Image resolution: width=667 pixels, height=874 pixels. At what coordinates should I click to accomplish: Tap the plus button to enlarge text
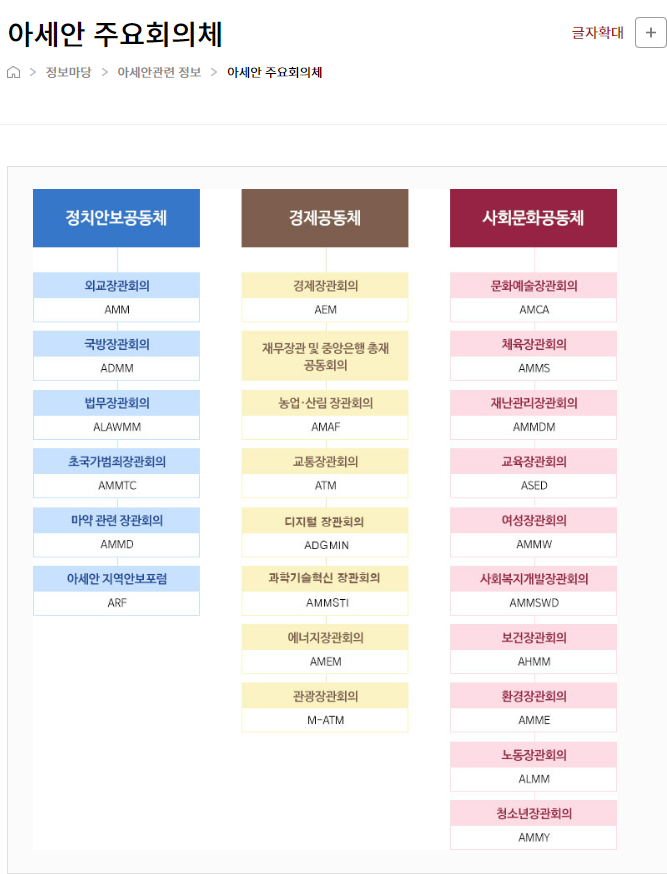pos(651,32)
